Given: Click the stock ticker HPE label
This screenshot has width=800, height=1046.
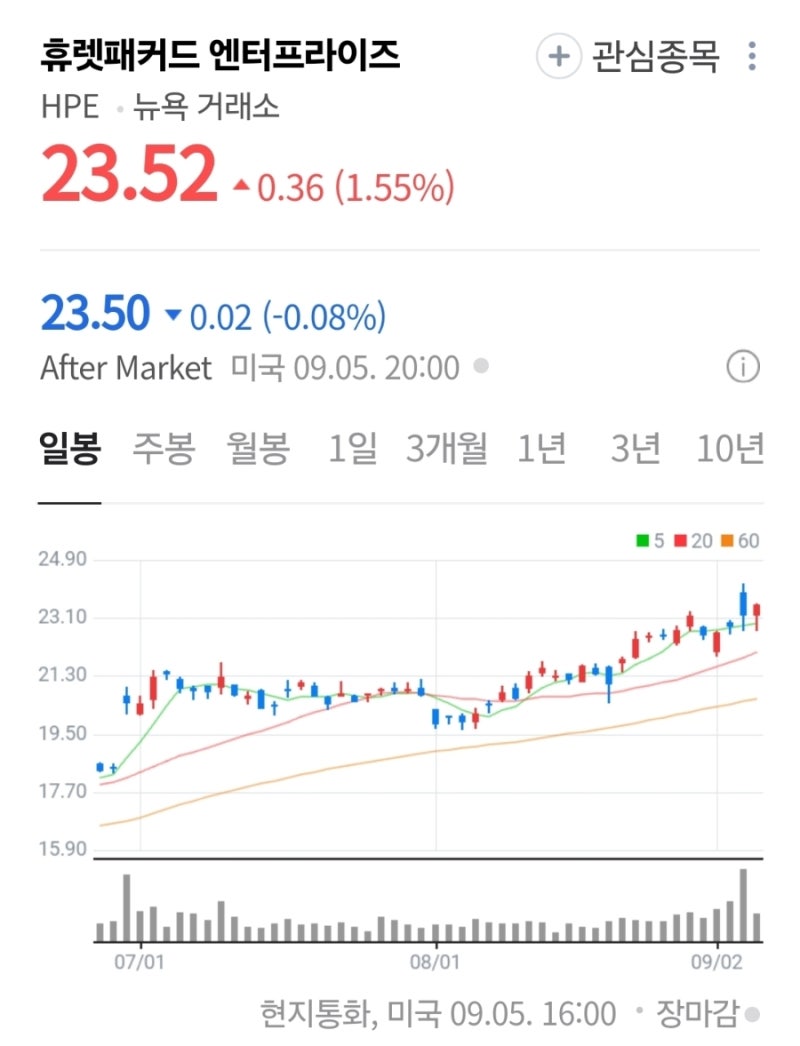Looking at the screenshot, I should (63, 108).
